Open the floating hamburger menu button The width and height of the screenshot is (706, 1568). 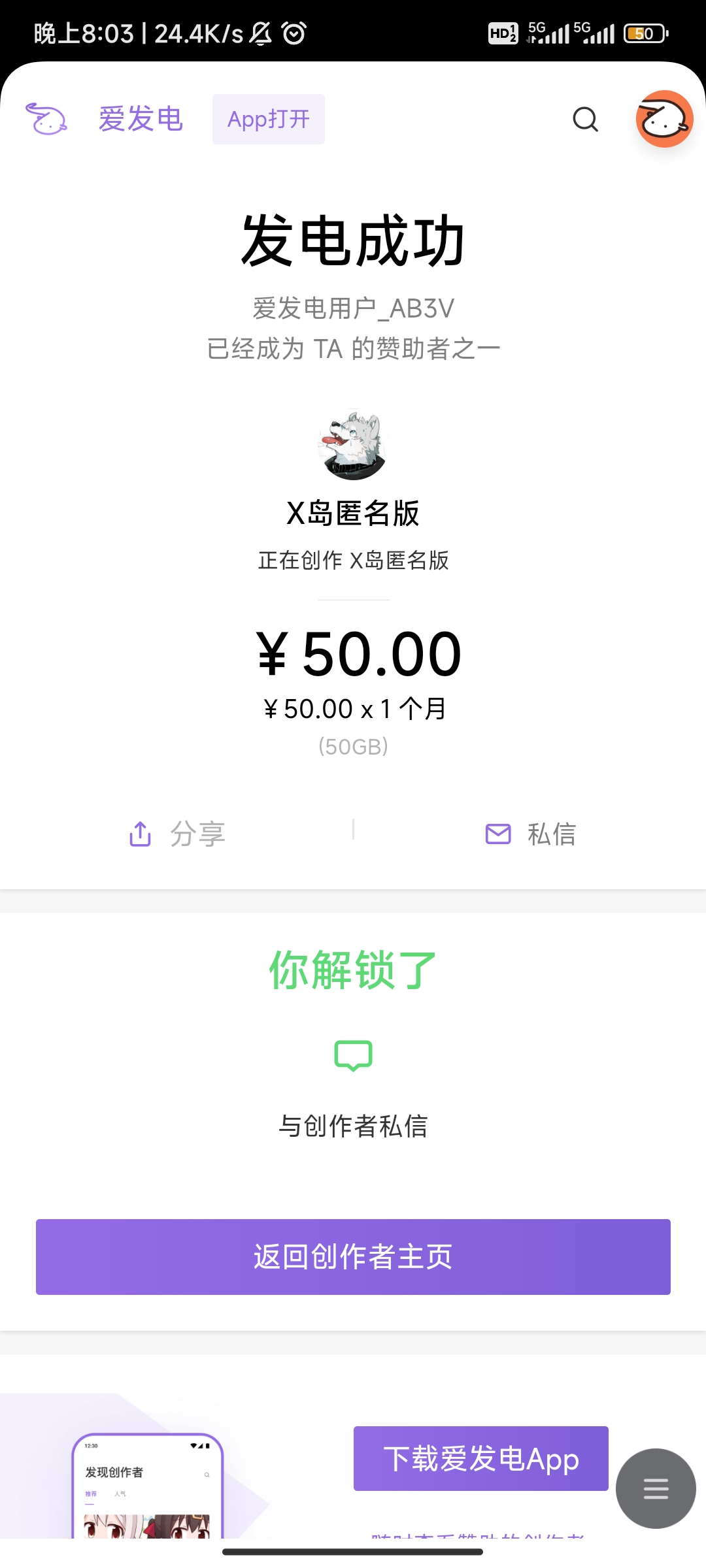pyautogui.click(x=655, y=1488)
